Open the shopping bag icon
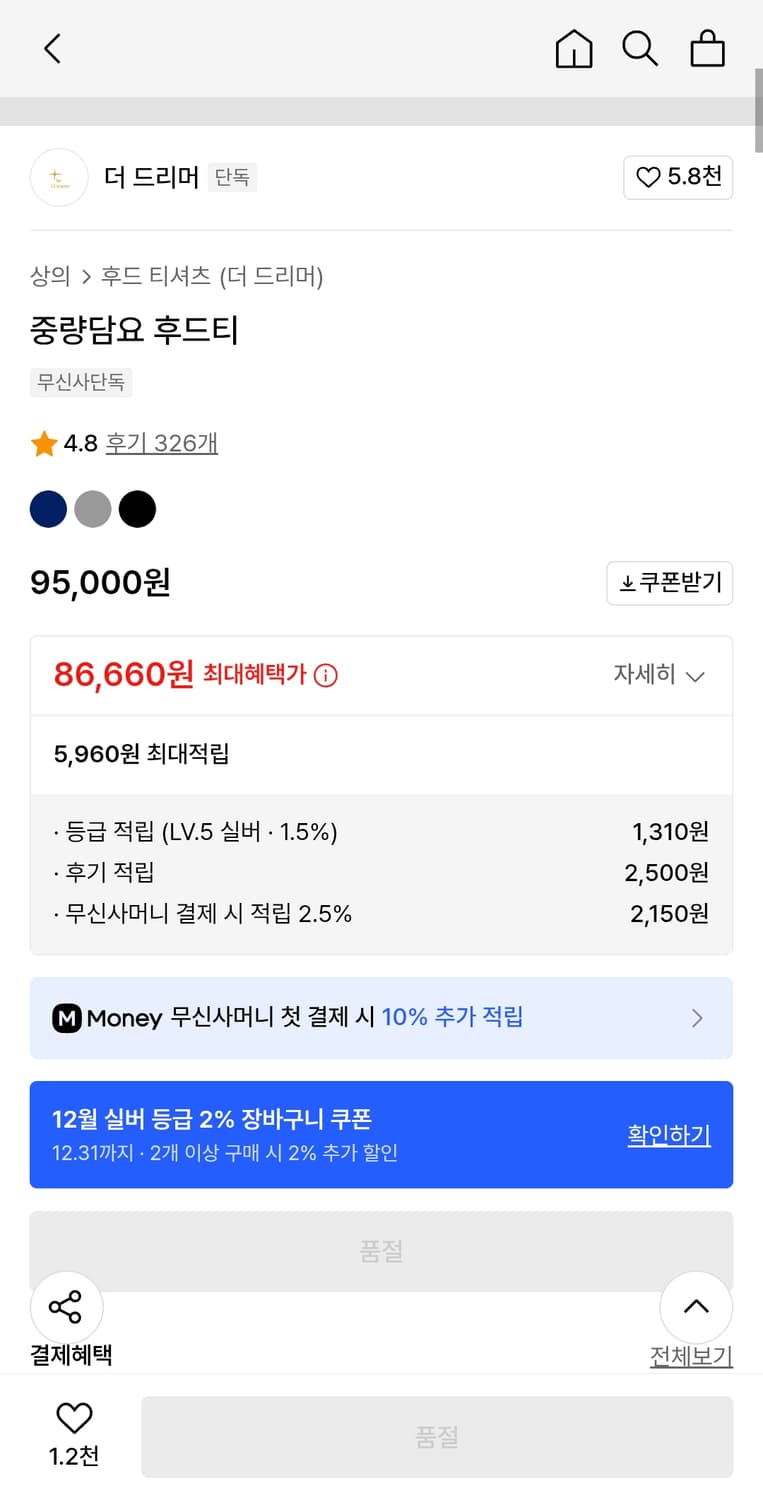Image resolution: width=763 pixels, height=1500 pixels. (707, 48)
